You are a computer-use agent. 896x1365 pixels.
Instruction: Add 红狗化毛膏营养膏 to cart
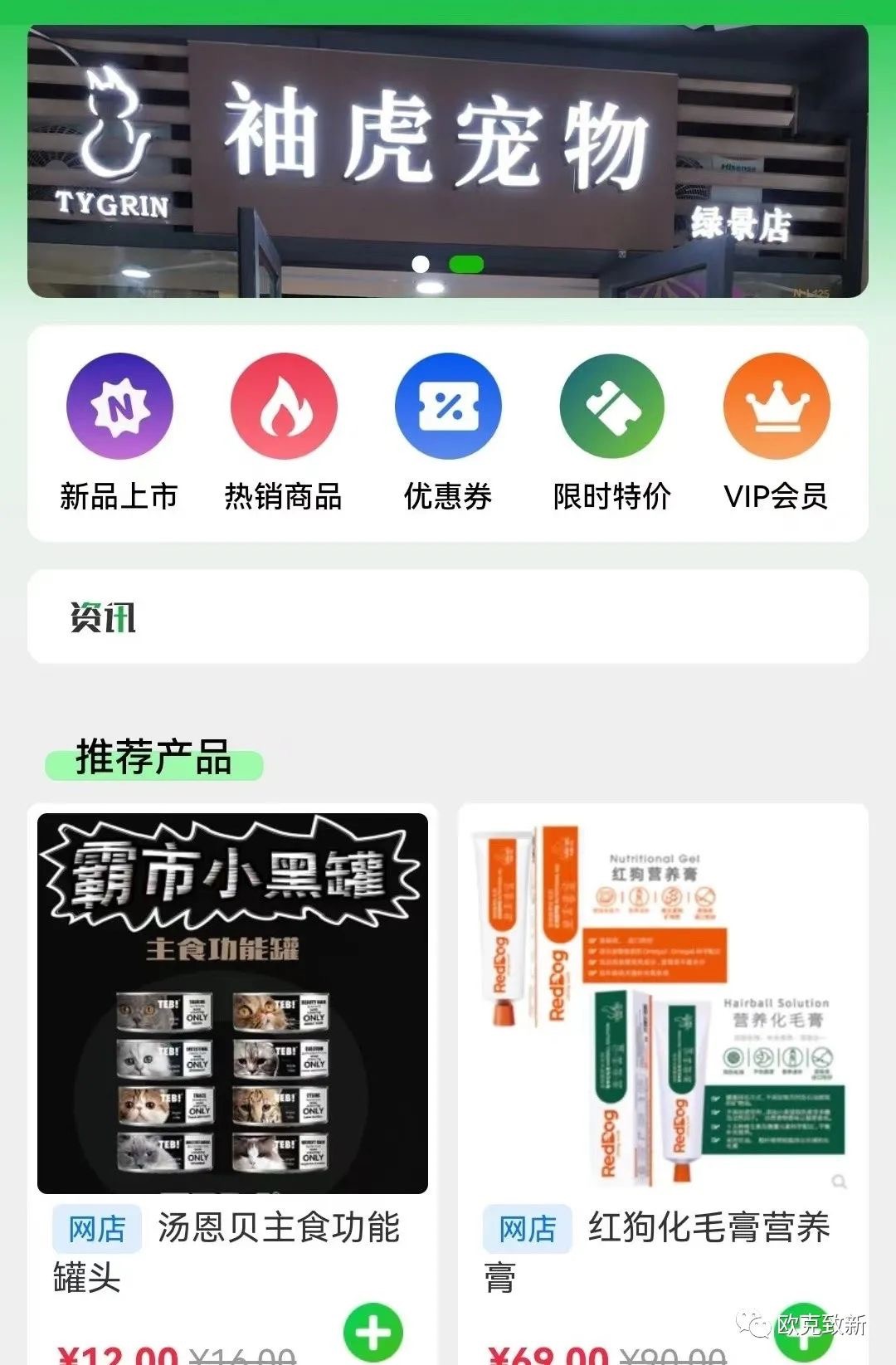pos(803,1333)
